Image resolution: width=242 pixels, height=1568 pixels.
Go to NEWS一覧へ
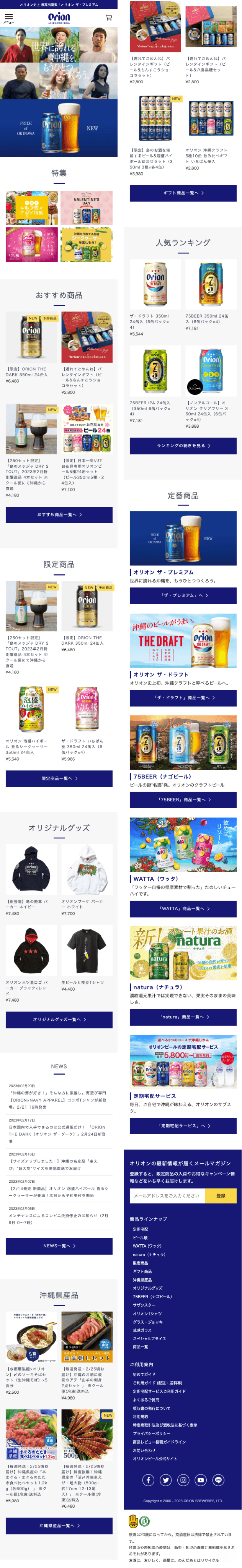click(59, 1245)
